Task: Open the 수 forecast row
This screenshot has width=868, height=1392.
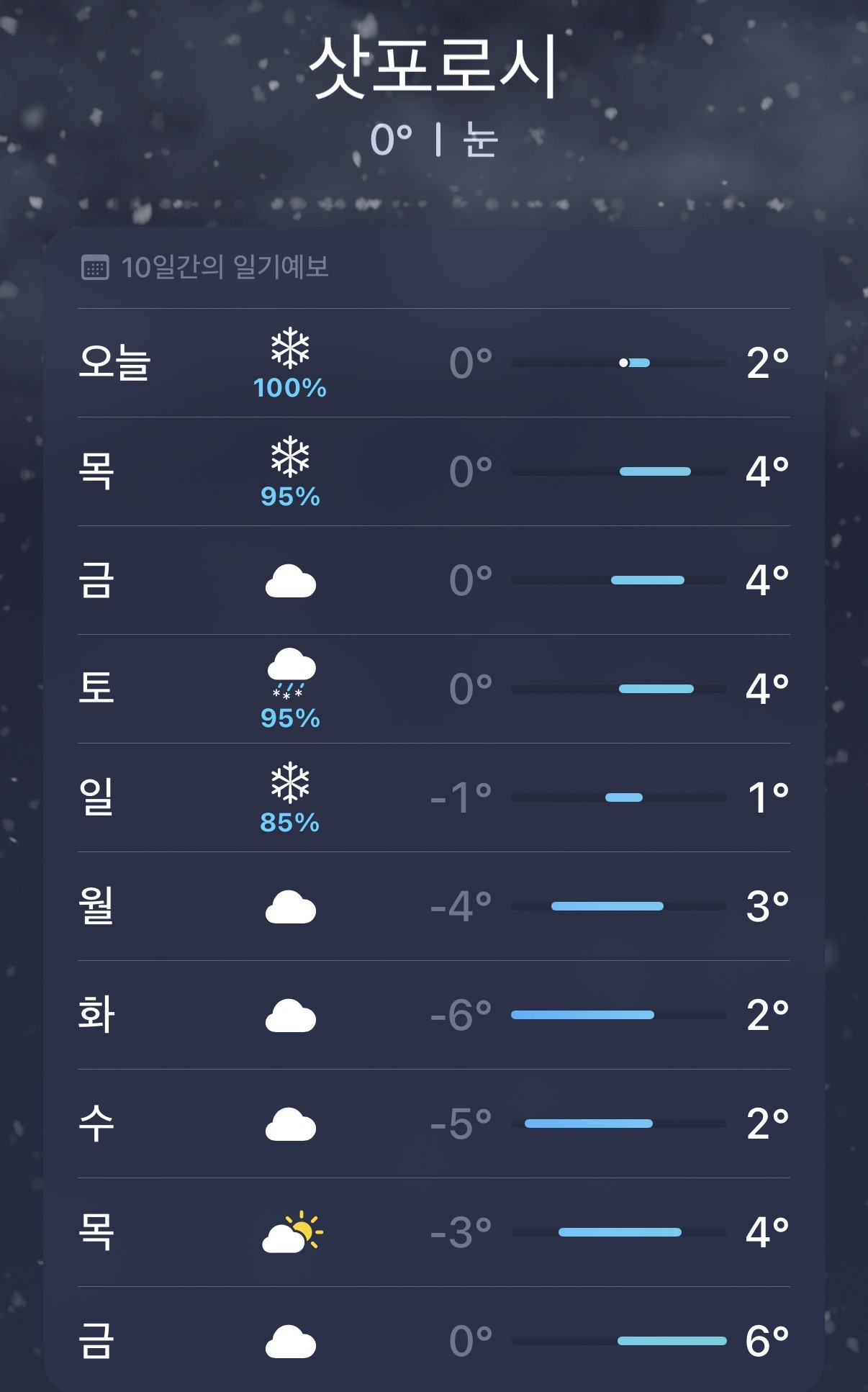Action: coord(434,1124)
